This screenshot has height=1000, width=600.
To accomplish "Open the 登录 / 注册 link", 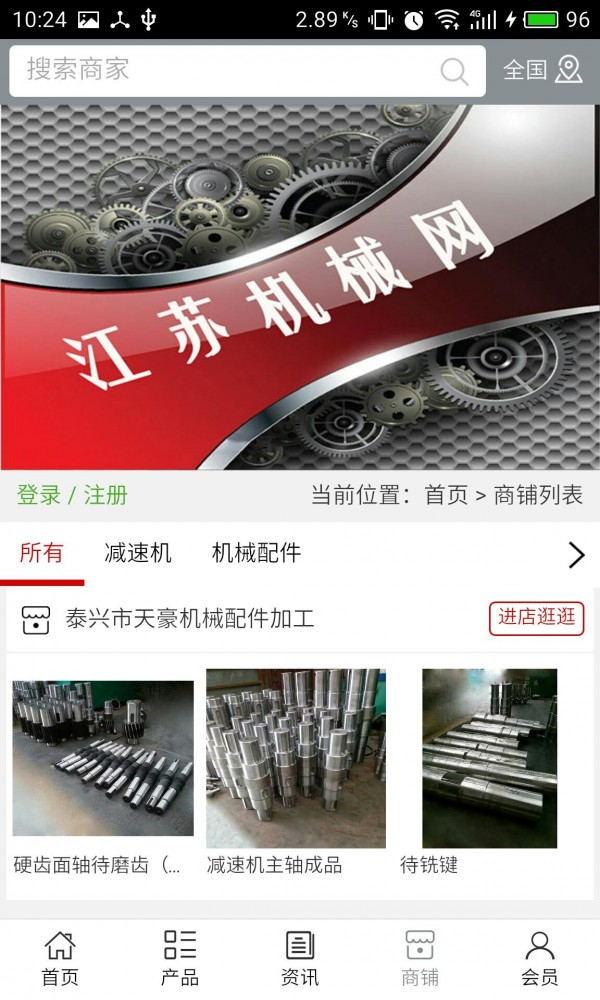I will (72, 495).
